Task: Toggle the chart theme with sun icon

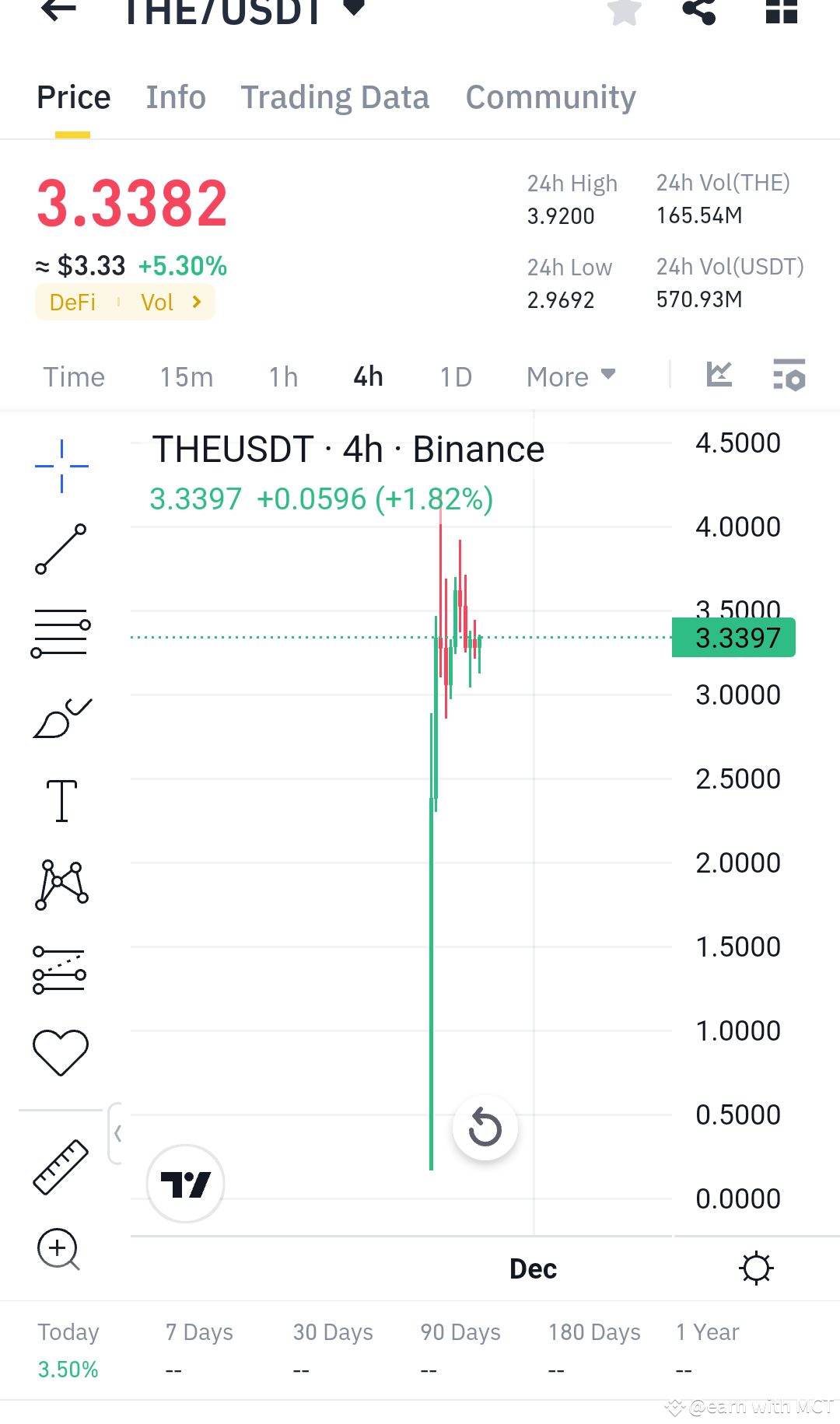Action: 755,1268
